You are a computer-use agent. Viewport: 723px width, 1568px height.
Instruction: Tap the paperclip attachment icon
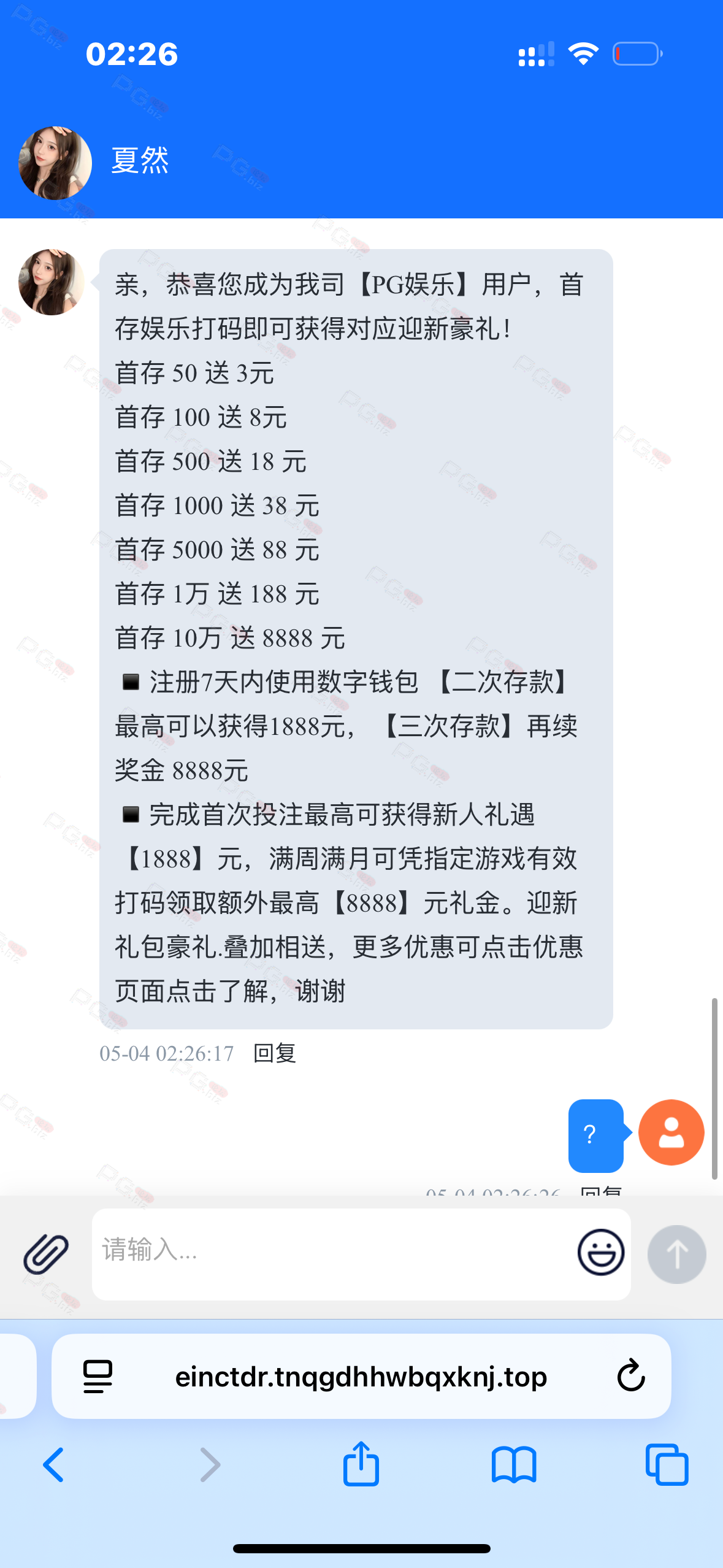46,1254
